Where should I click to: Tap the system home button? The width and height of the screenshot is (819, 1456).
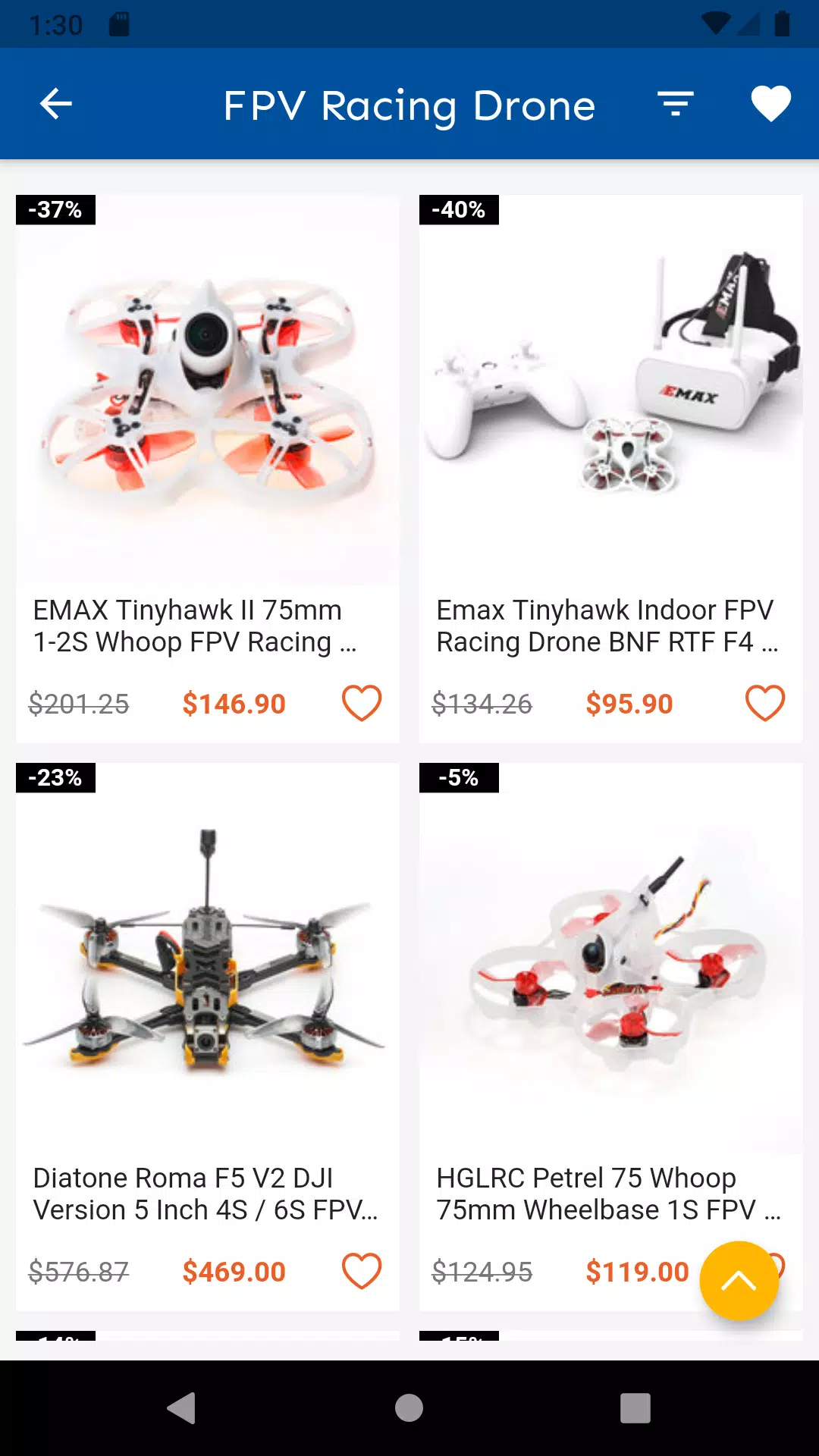click(x=409, y=1408)
